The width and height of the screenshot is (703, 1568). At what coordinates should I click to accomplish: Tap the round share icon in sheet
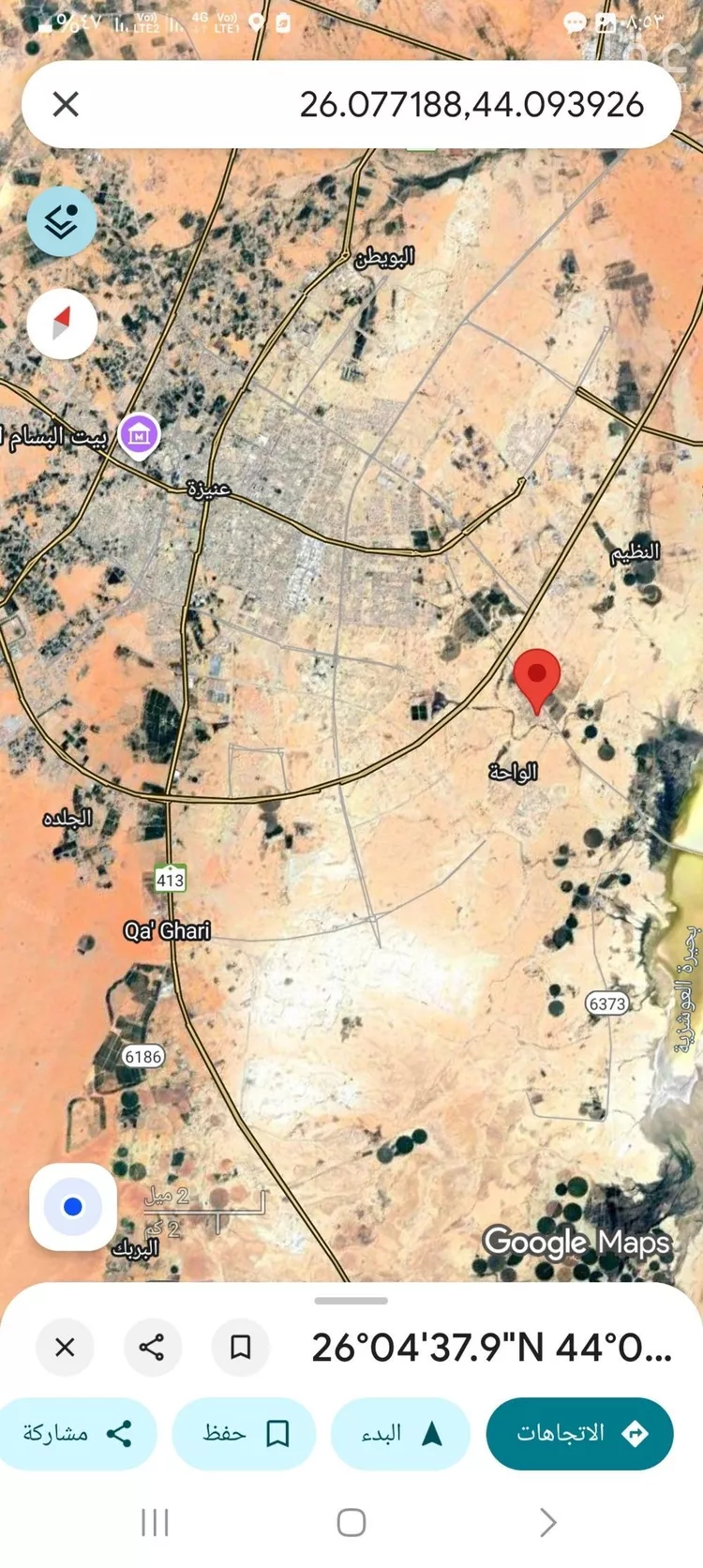pyautogui.click(x=152, y=1348)
